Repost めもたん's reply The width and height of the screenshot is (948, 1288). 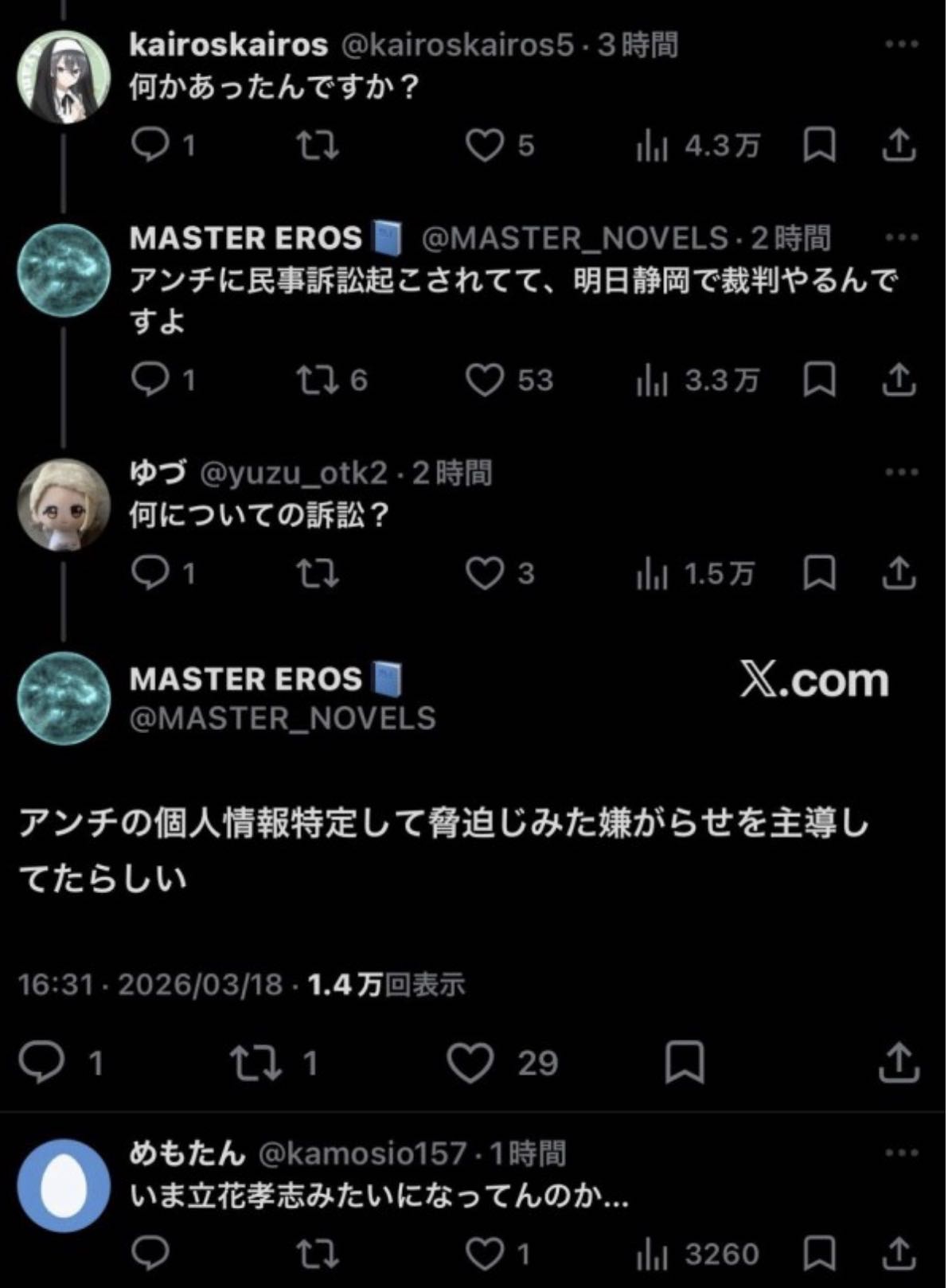point(318,1255)
